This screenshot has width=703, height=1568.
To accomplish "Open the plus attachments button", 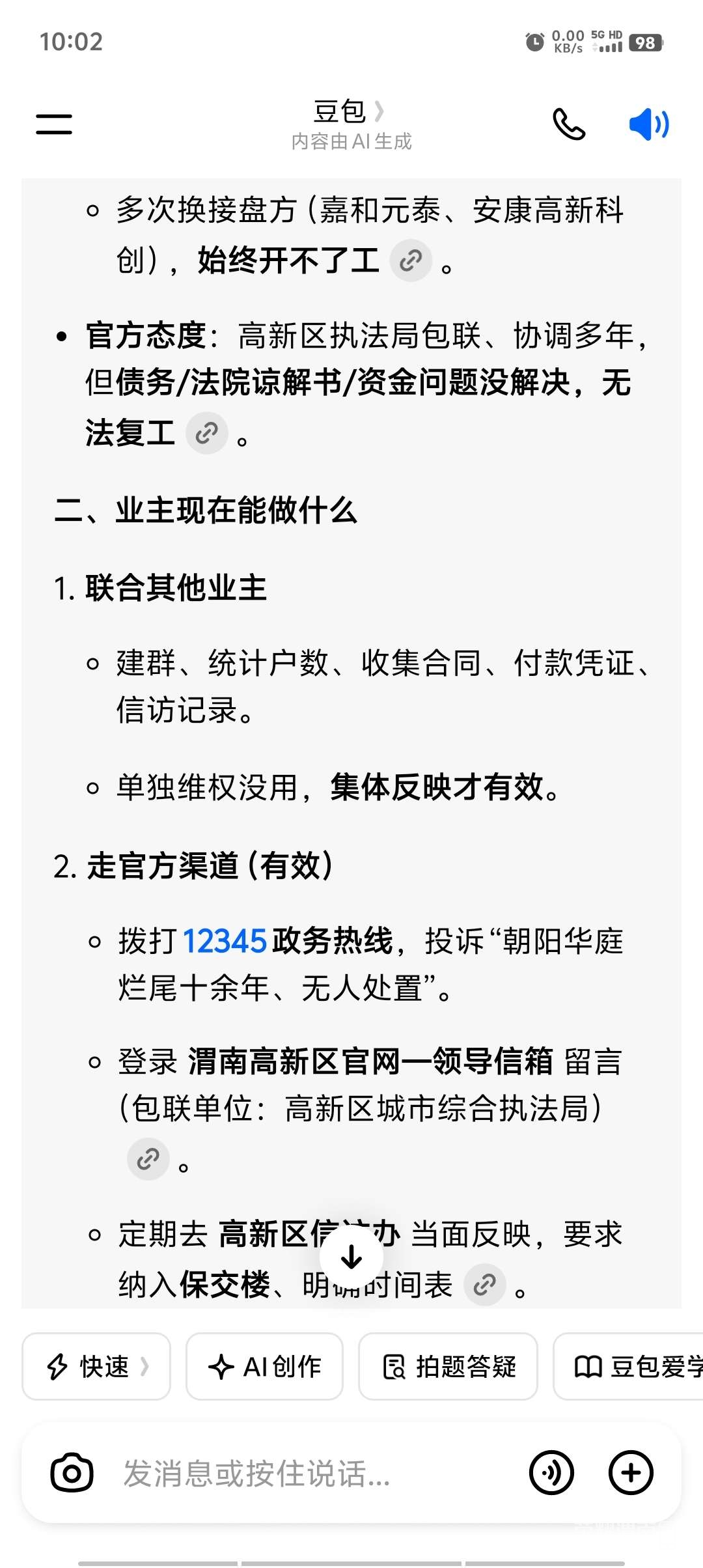I will pyautogui.click(x=630, y=1473).
